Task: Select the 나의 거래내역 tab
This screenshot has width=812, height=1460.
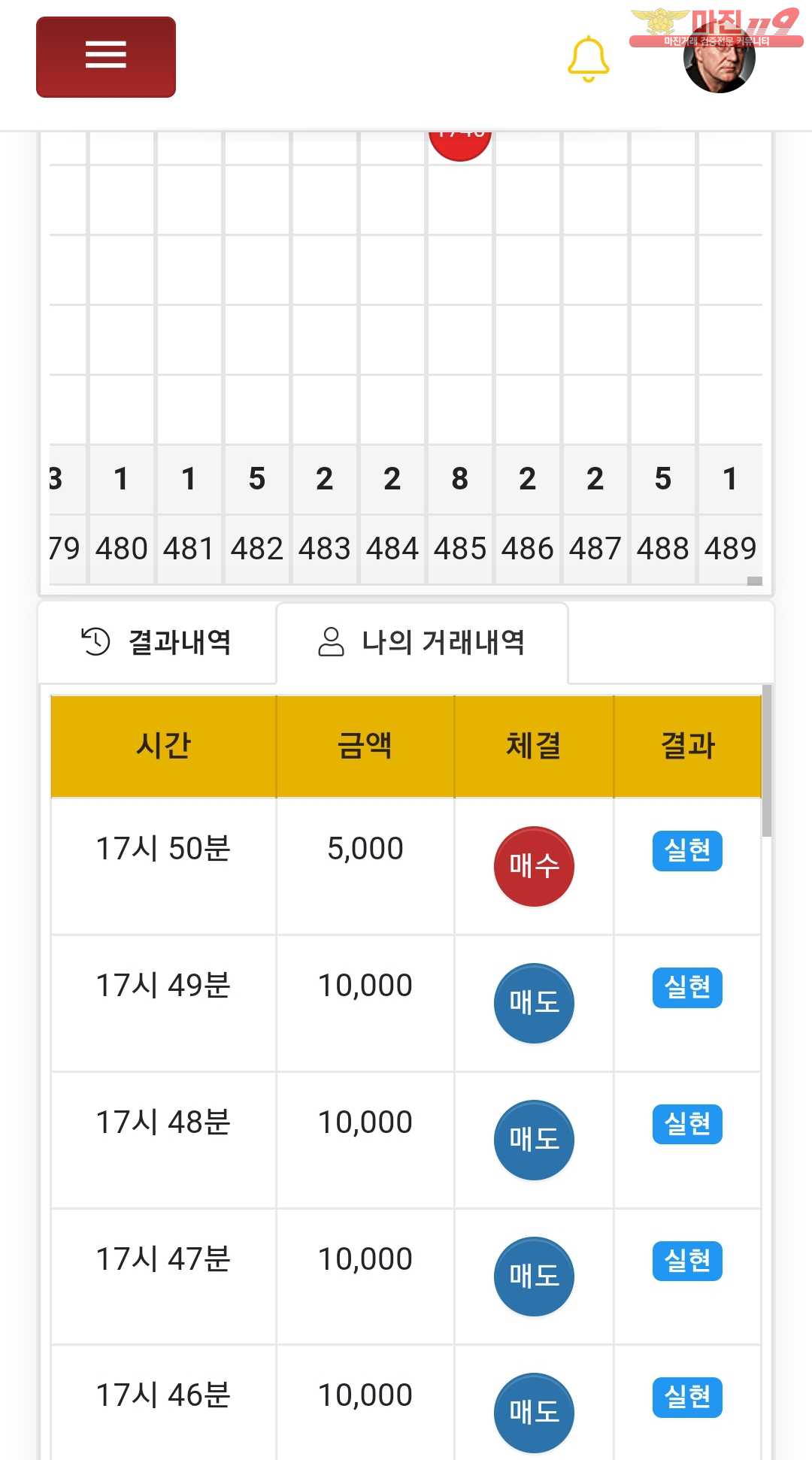Action: pyautogui.click(x=422, y=642)
